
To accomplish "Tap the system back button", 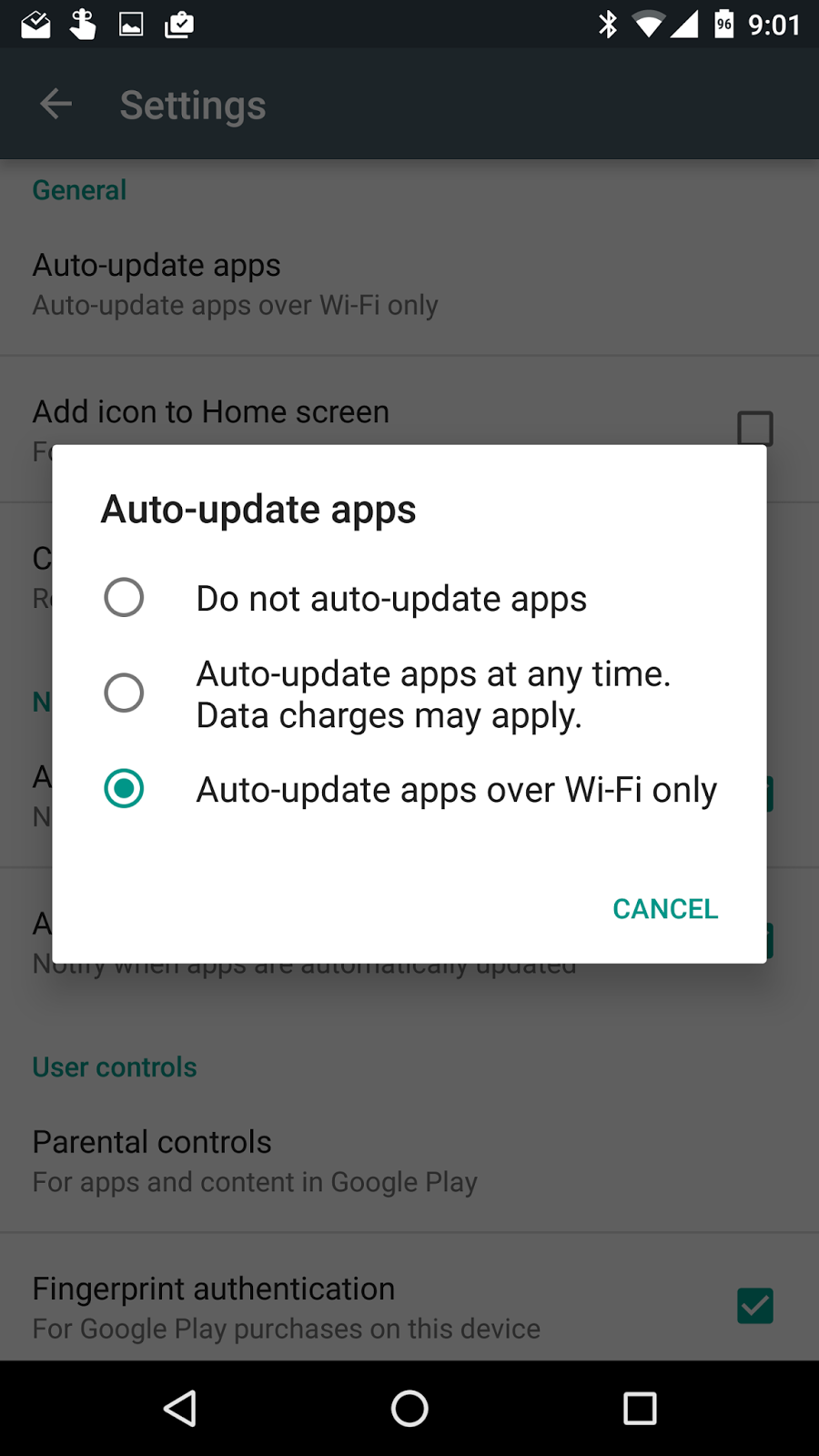I will [x=180, y=1409].
